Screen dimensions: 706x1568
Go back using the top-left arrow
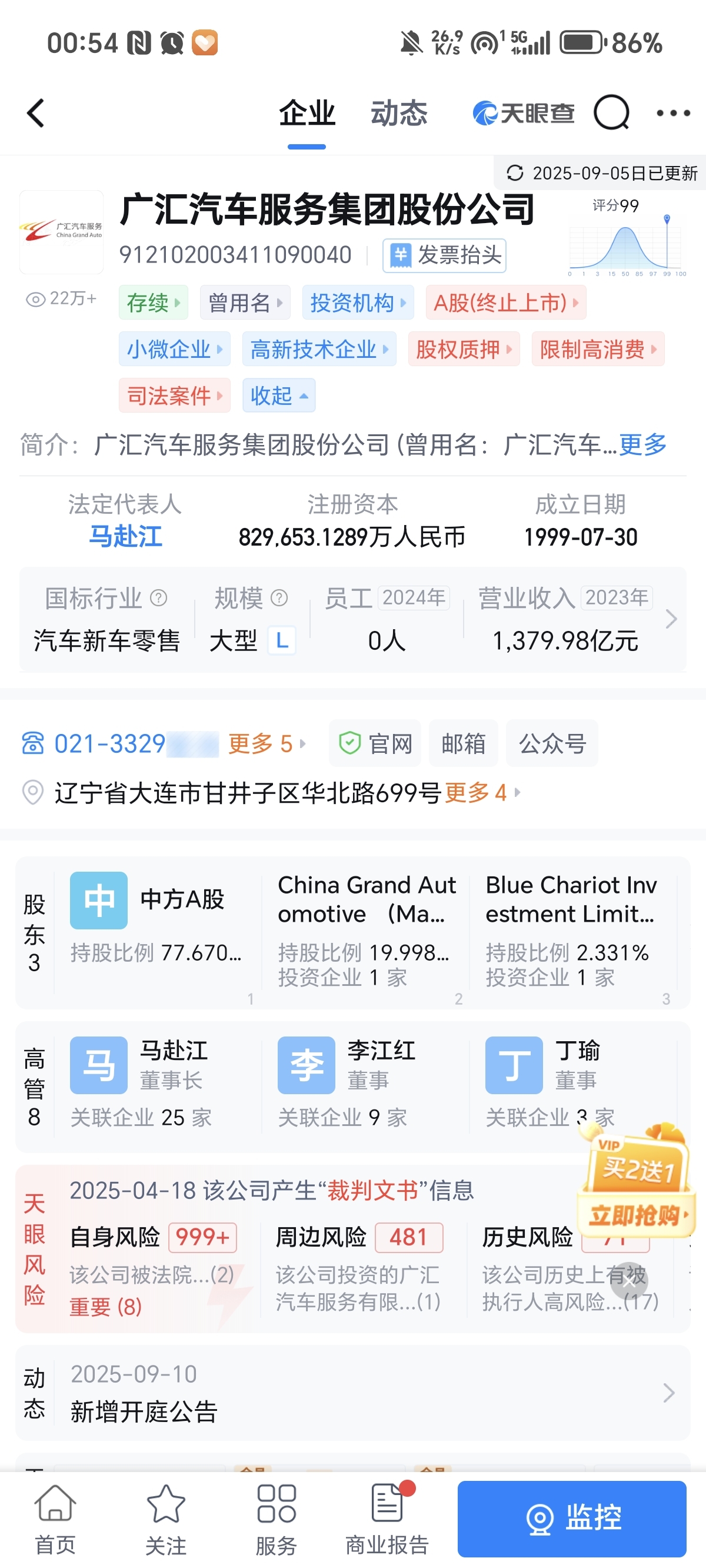(36, 113)
